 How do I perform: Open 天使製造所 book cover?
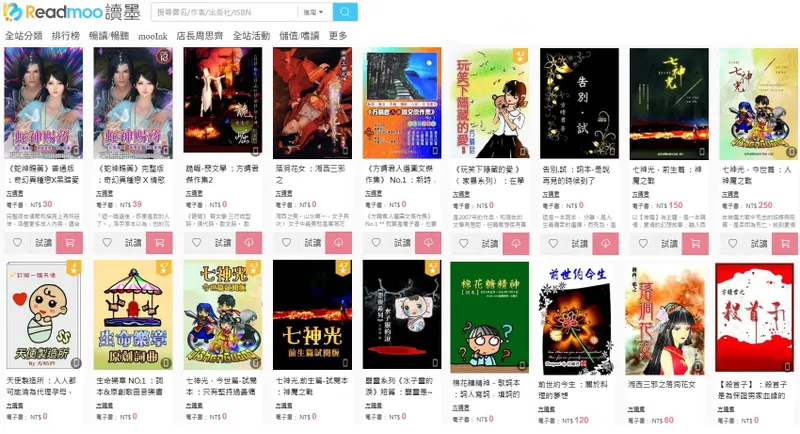(x=43, y=316)
